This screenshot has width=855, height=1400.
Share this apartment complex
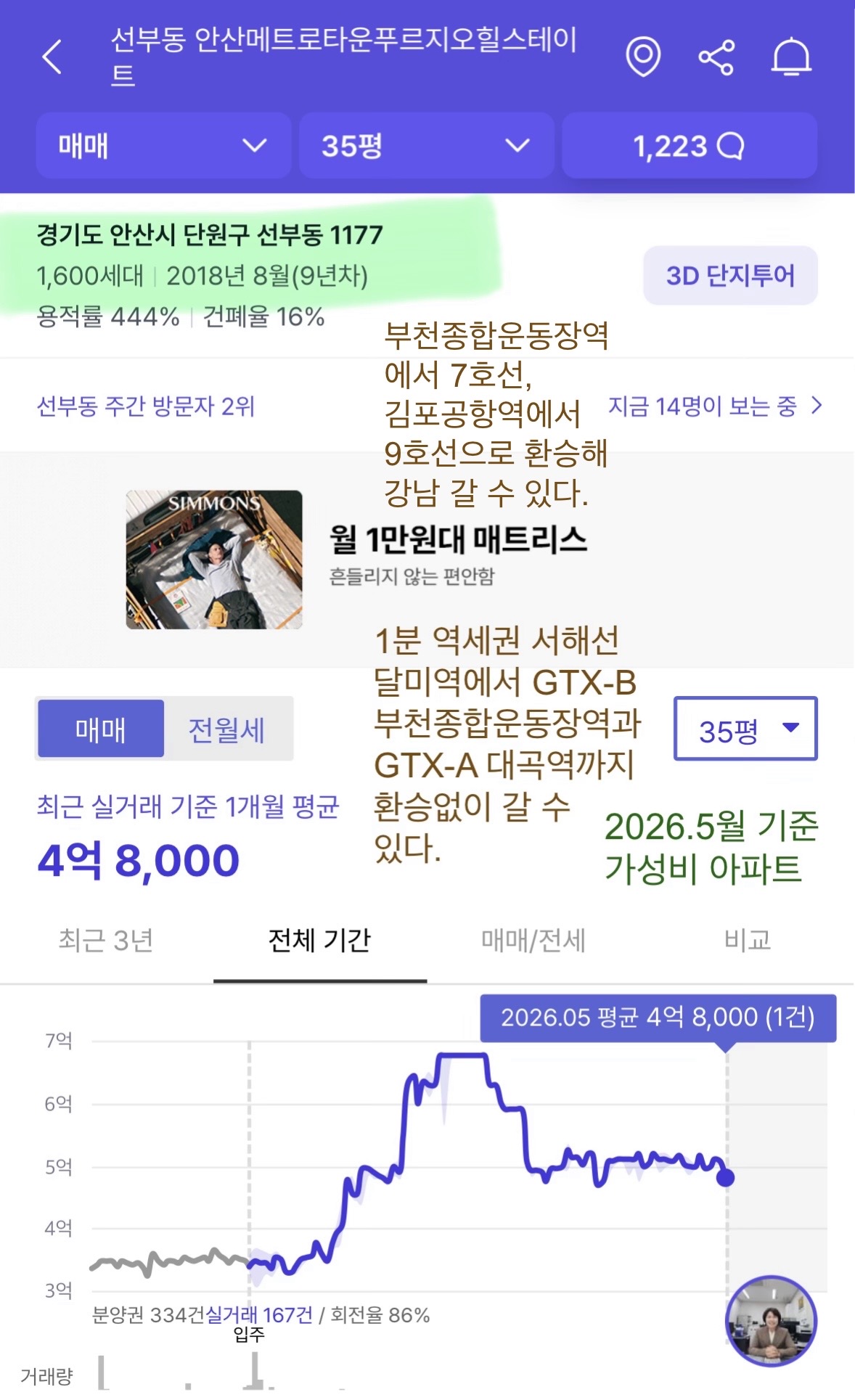click(x=716, y=57)
